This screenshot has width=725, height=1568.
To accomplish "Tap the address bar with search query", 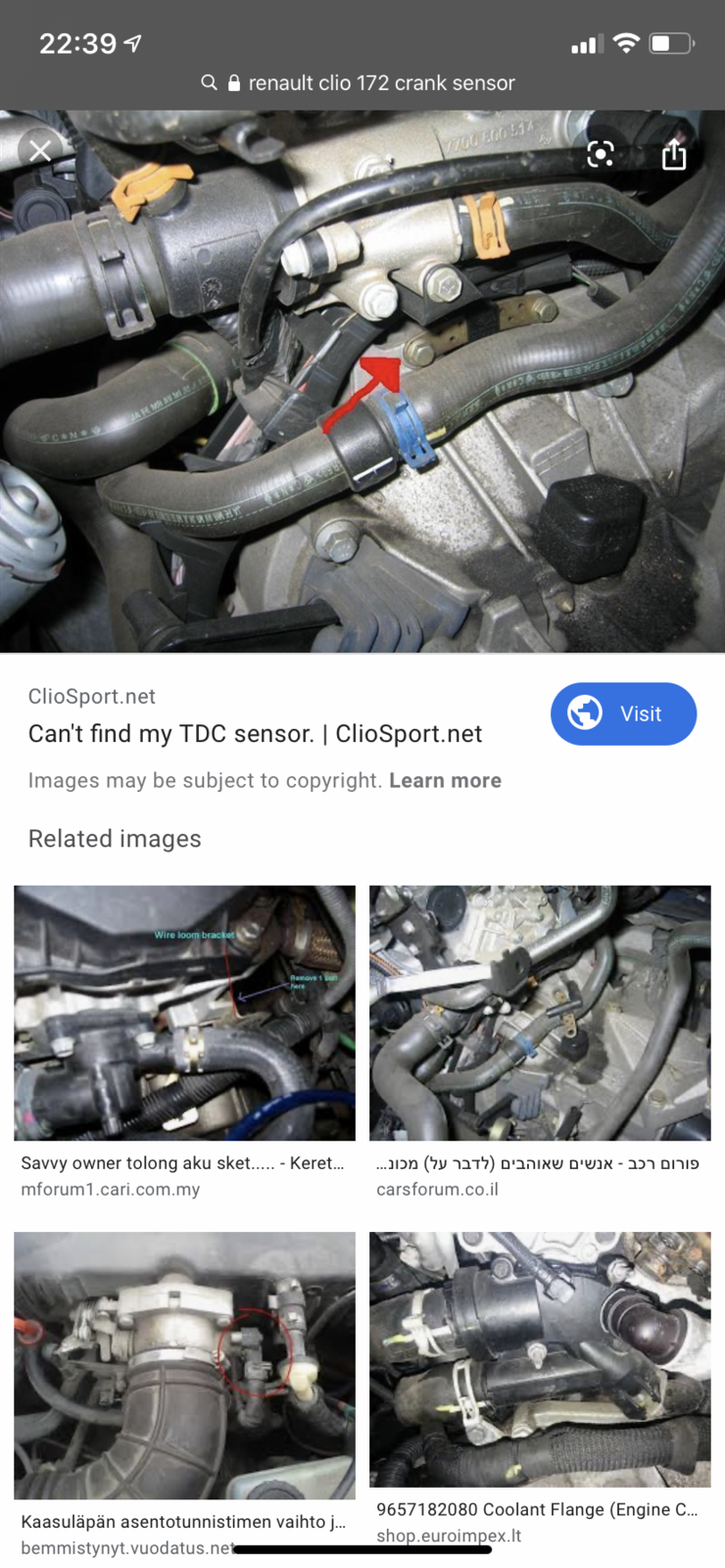I will [x=362, y=83].
